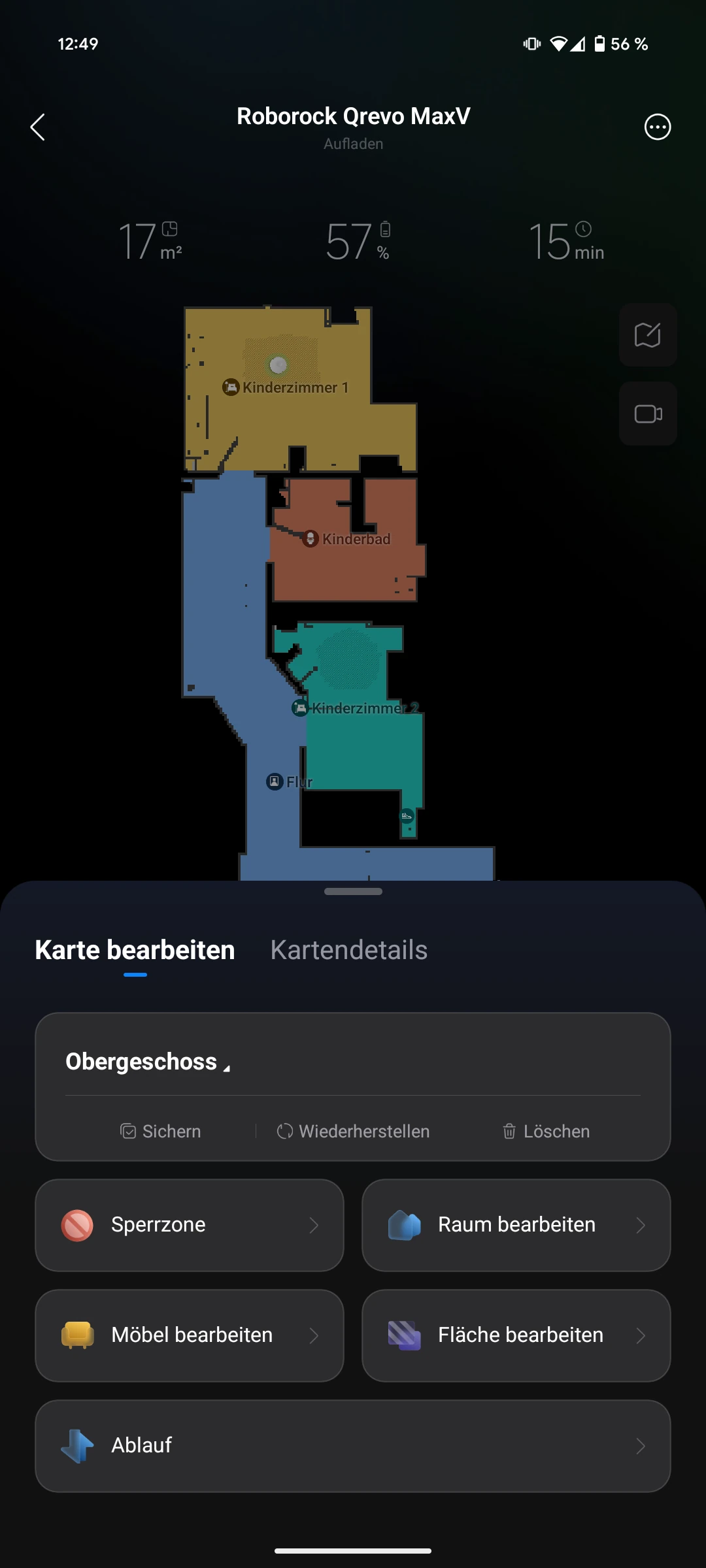
Task: Open Fläche bearbeiten
Action: (x=516, y=1335)
